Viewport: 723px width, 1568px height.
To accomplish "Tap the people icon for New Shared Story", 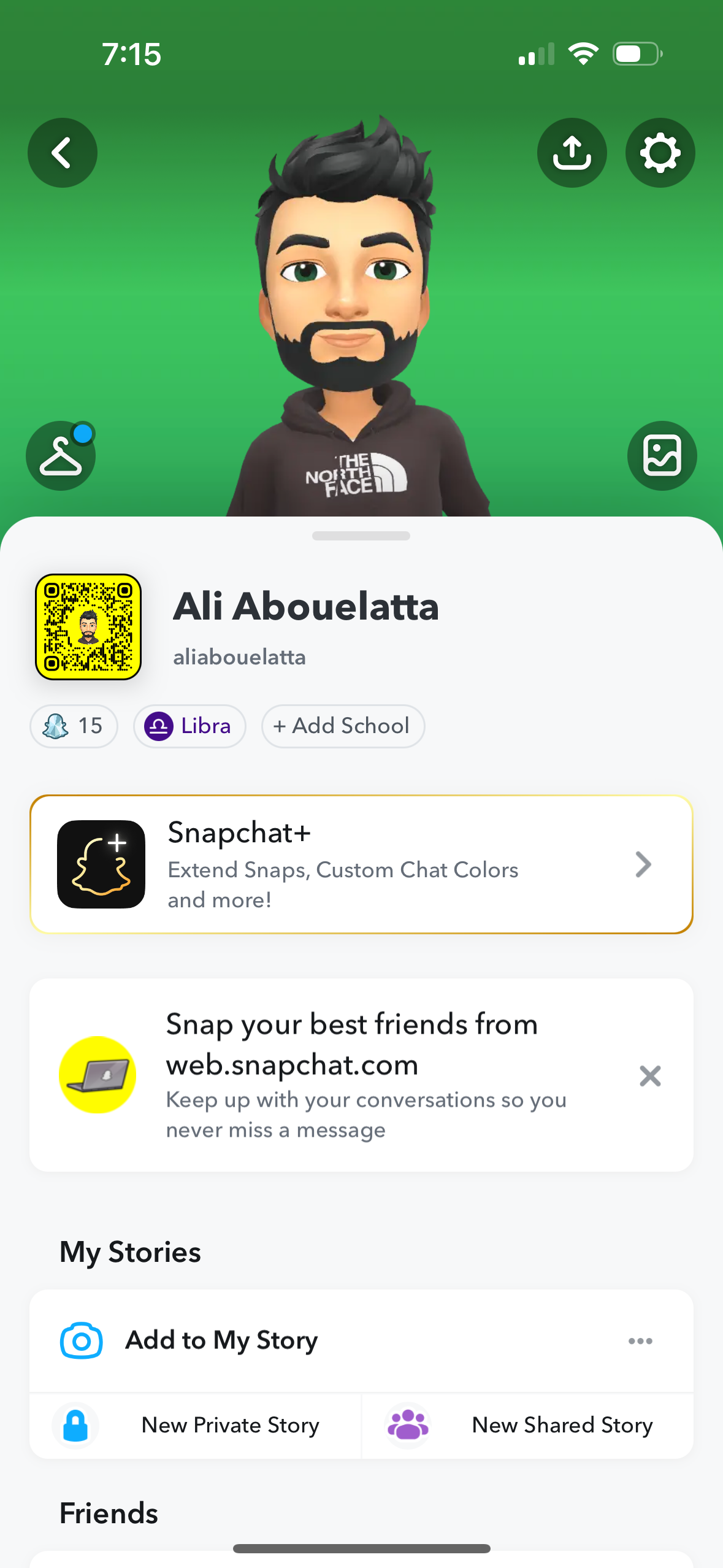I will (x=409, y=1425).
